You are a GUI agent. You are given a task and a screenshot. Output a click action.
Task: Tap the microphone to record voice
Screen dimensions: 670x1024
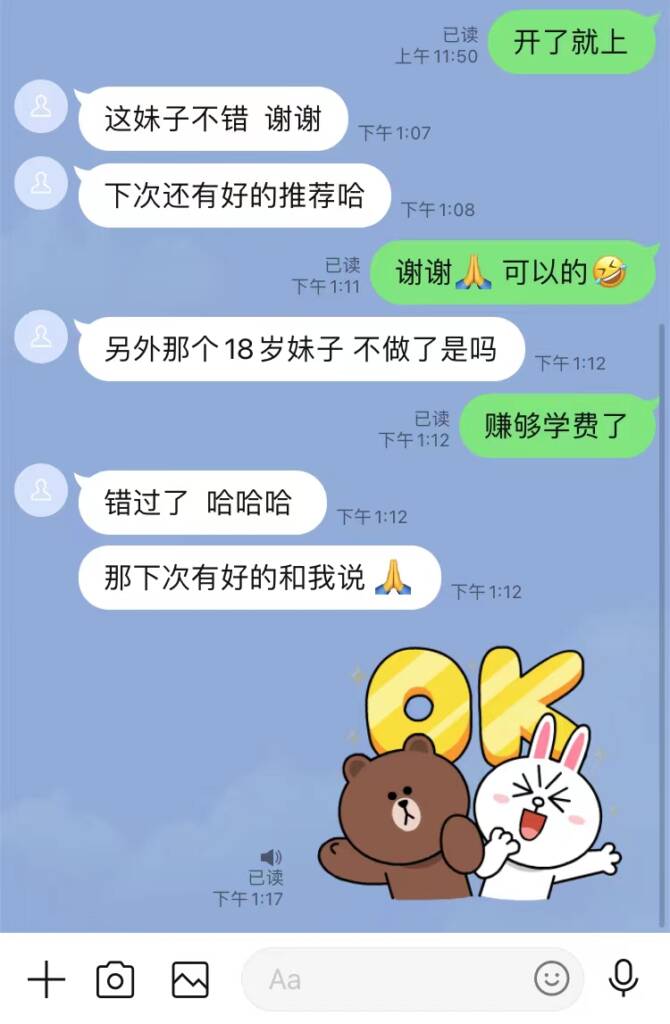coord(624,978)
